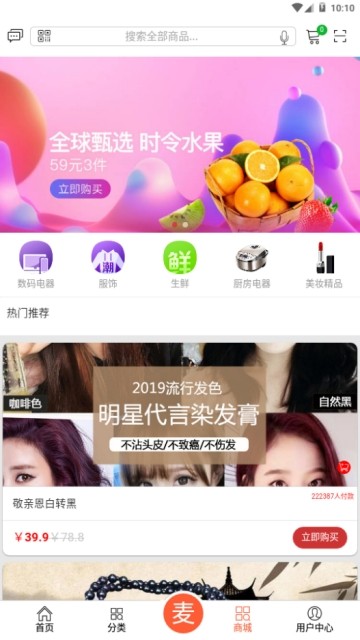
Task: Open the 用户中心 tab
Action: coord(314,619)
